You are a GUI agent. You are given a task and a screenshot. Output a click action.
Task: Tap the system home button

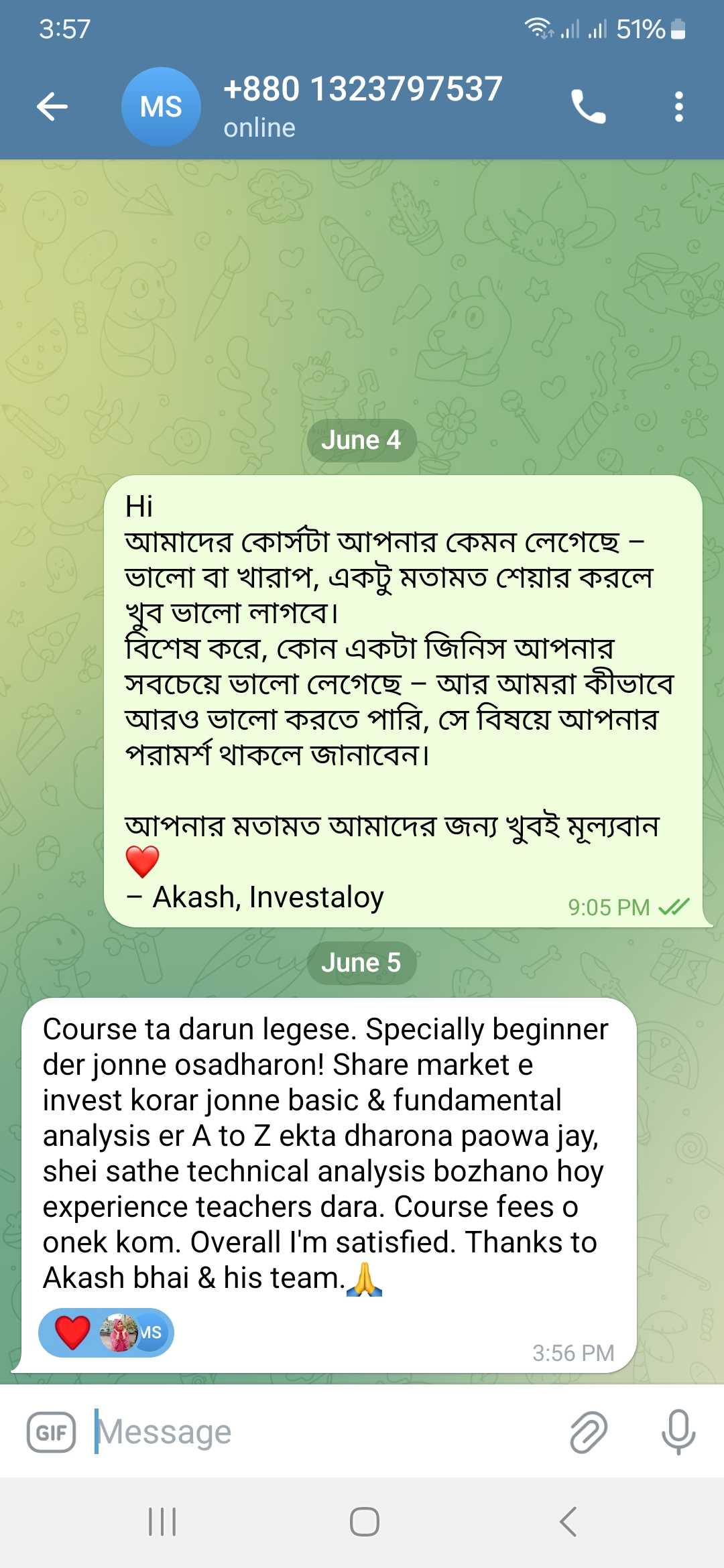364,1522
